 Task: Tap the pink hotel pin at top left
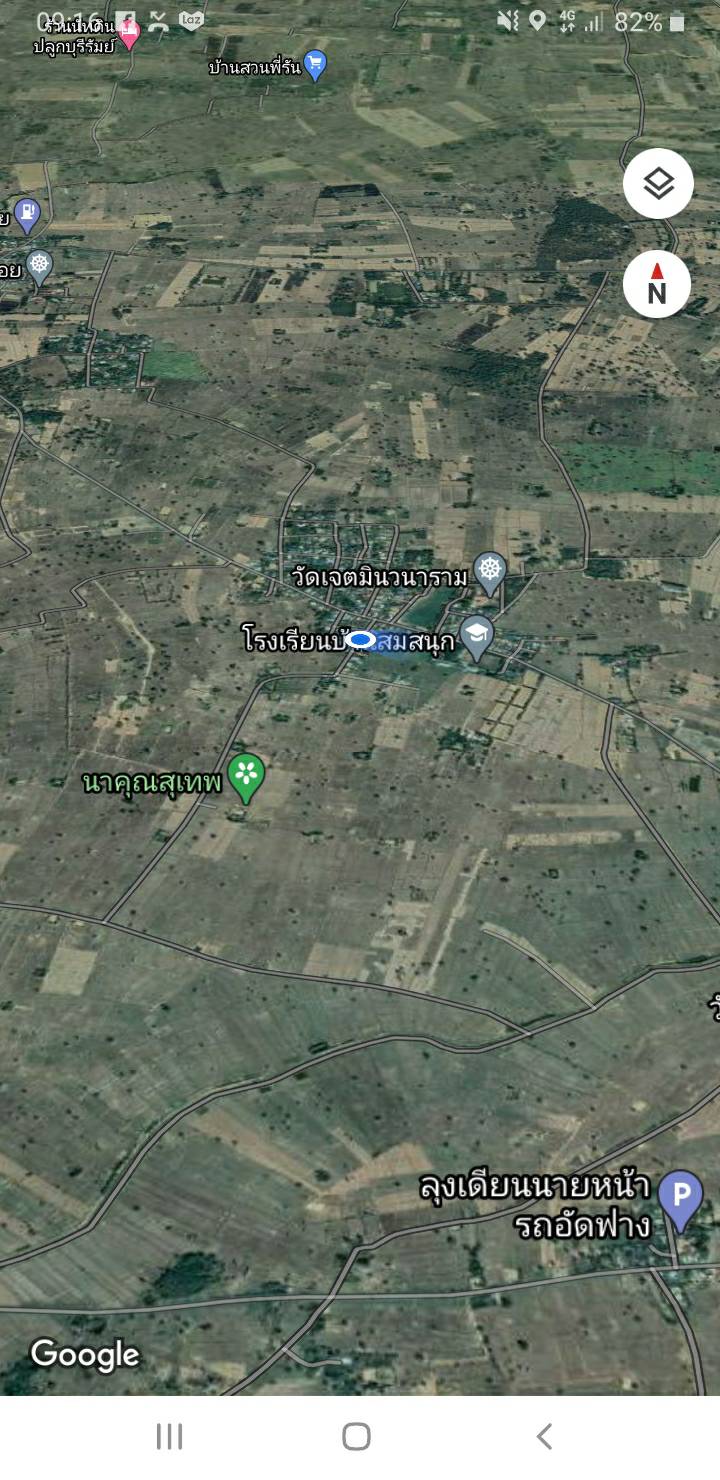[129, 34]
